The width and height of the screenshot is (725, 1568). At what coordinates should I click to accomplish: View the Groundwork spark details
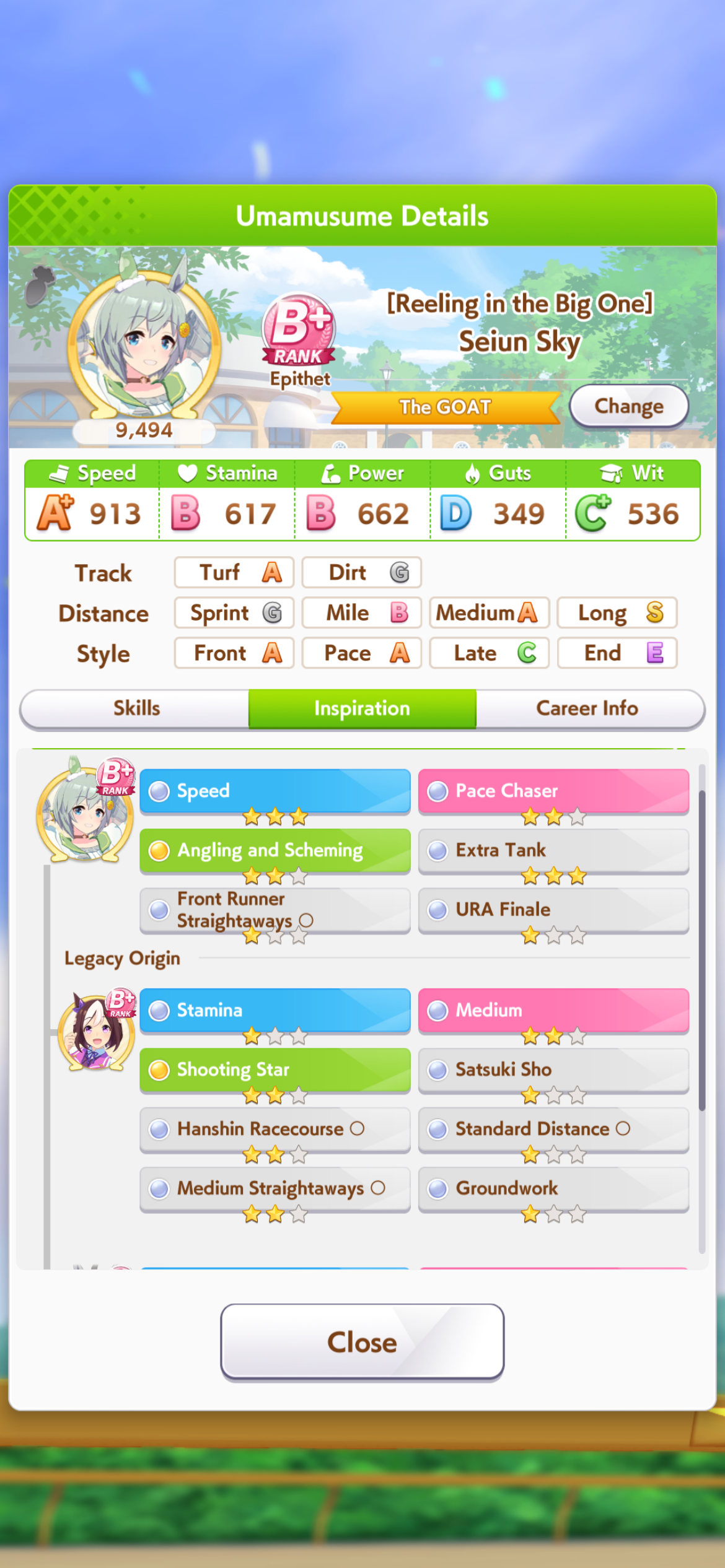coord(553,1188)
